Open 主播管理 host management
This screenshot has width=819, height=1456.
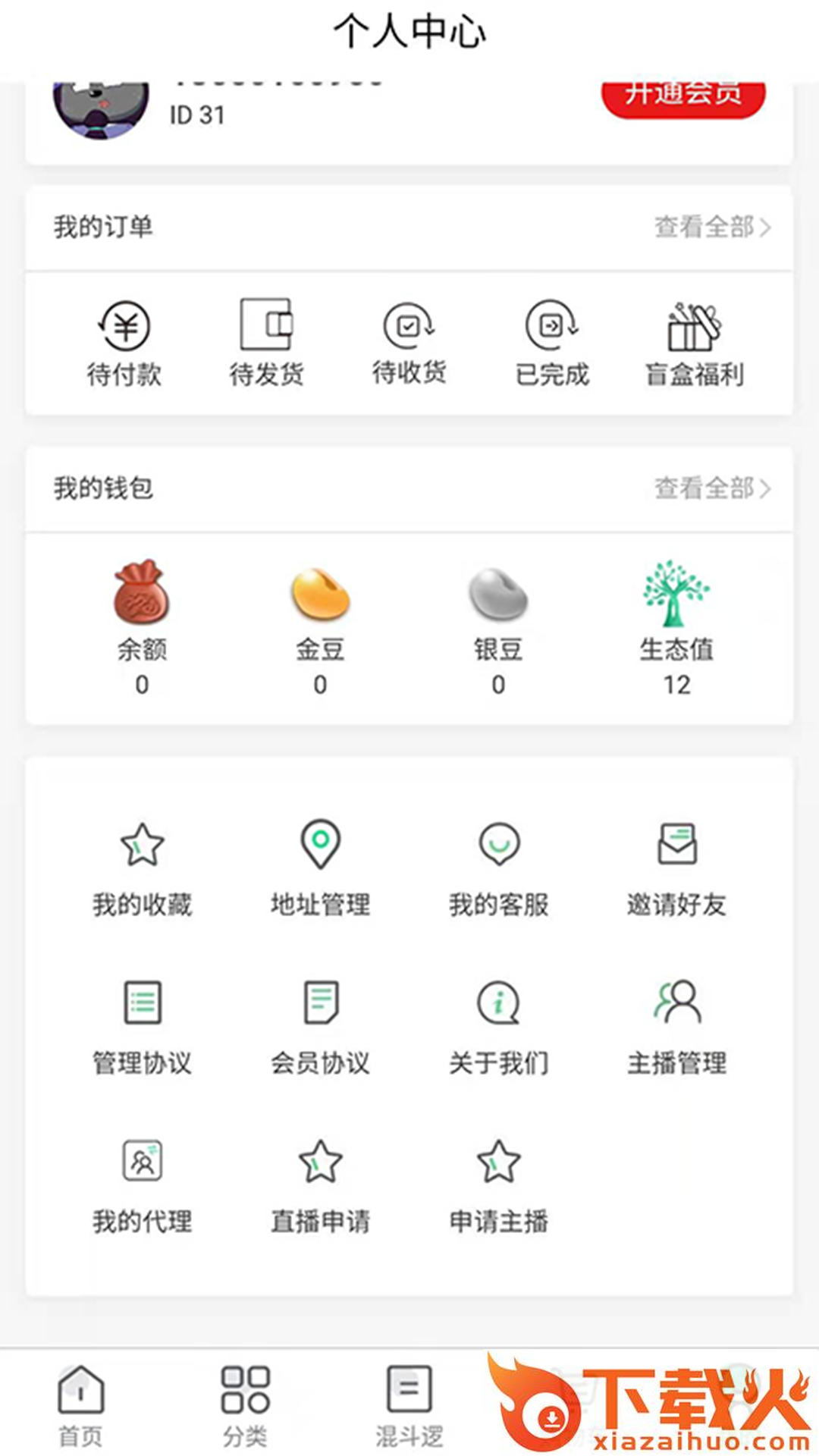(676, 1027)
